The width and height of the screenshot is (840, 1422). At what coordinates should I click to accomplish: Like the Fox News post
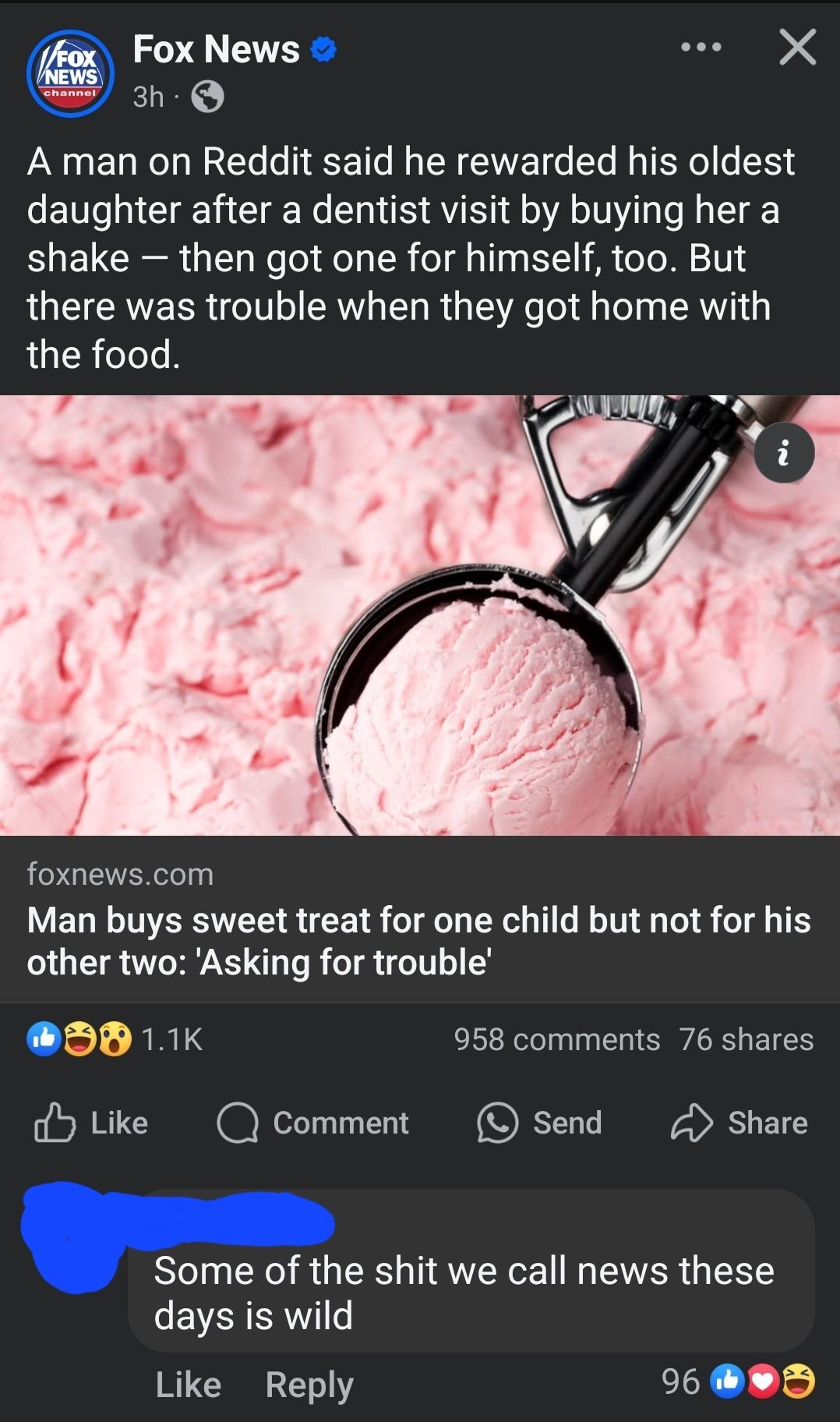(92, 1123)
